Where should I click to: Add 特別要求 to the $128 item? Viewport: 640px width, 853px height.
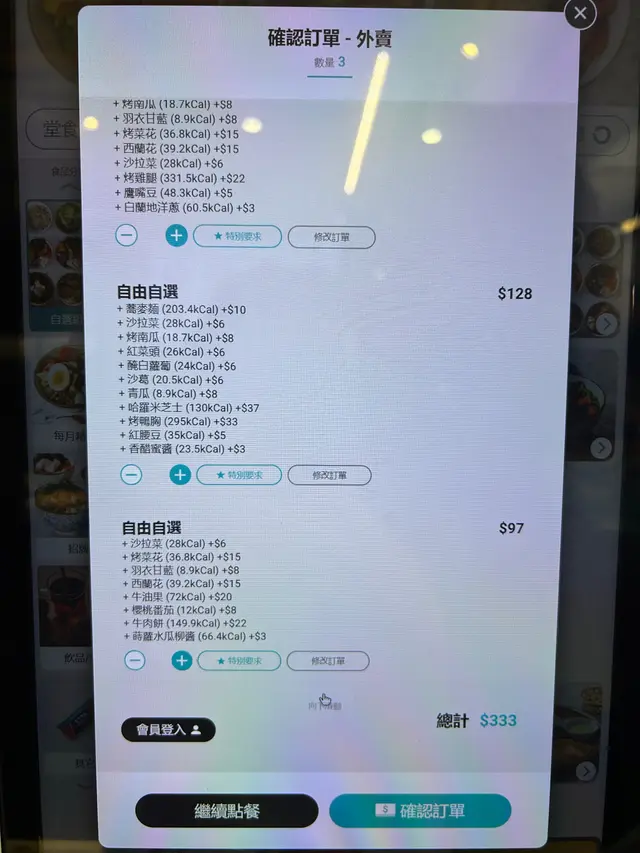(x=238, y=475)
